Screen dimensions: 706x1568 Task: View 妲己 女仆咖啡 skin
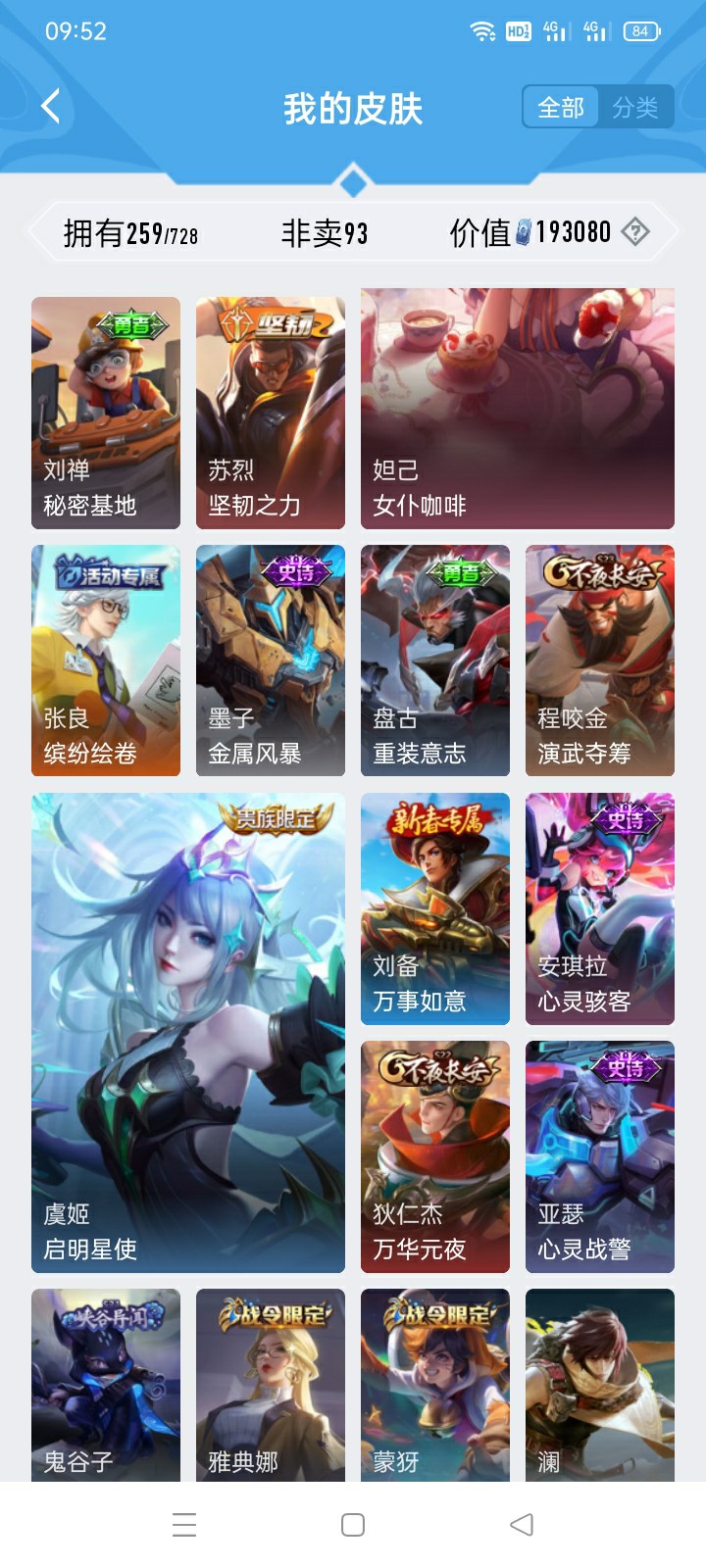coord(518,409)
